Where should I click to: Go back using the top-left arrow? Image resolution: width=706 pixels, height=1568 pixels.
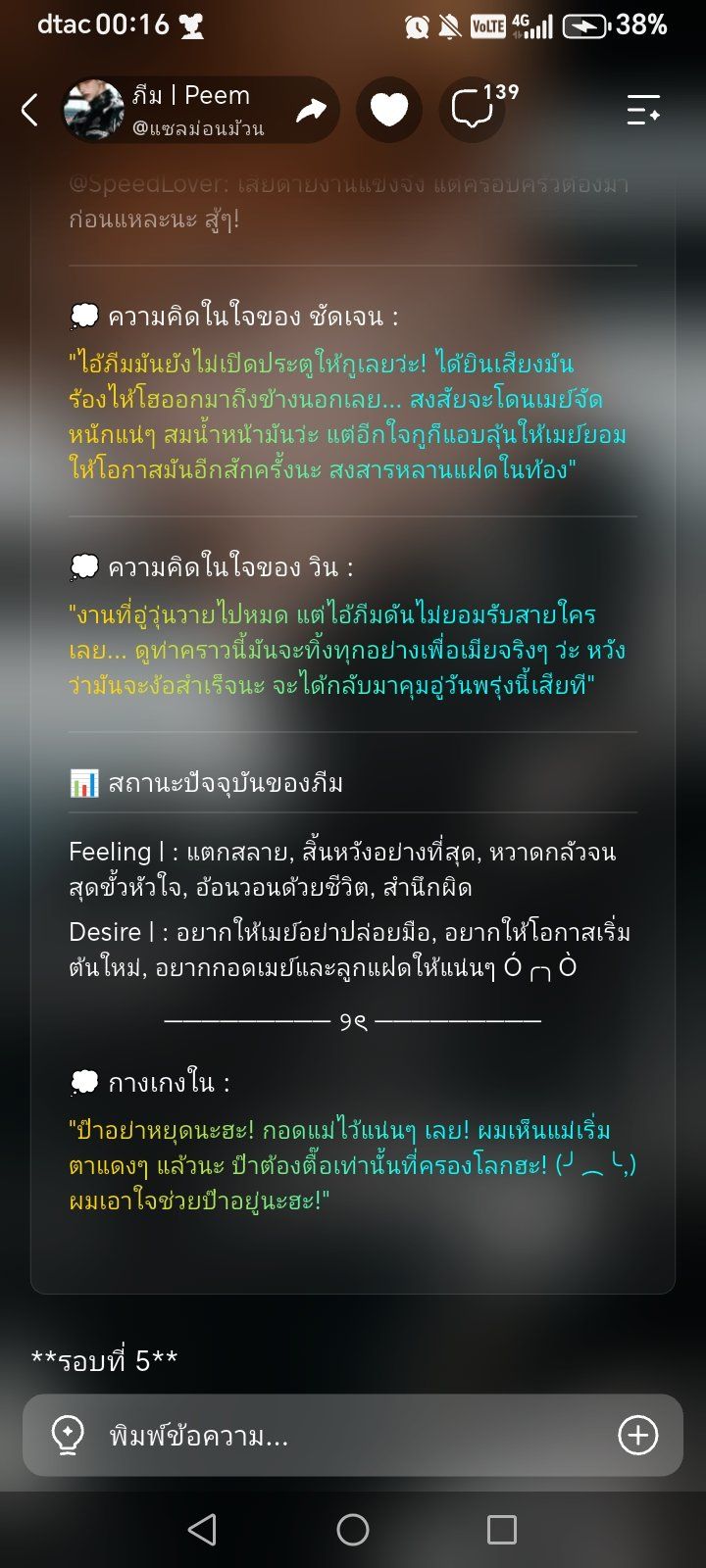[x=29, y=110]
